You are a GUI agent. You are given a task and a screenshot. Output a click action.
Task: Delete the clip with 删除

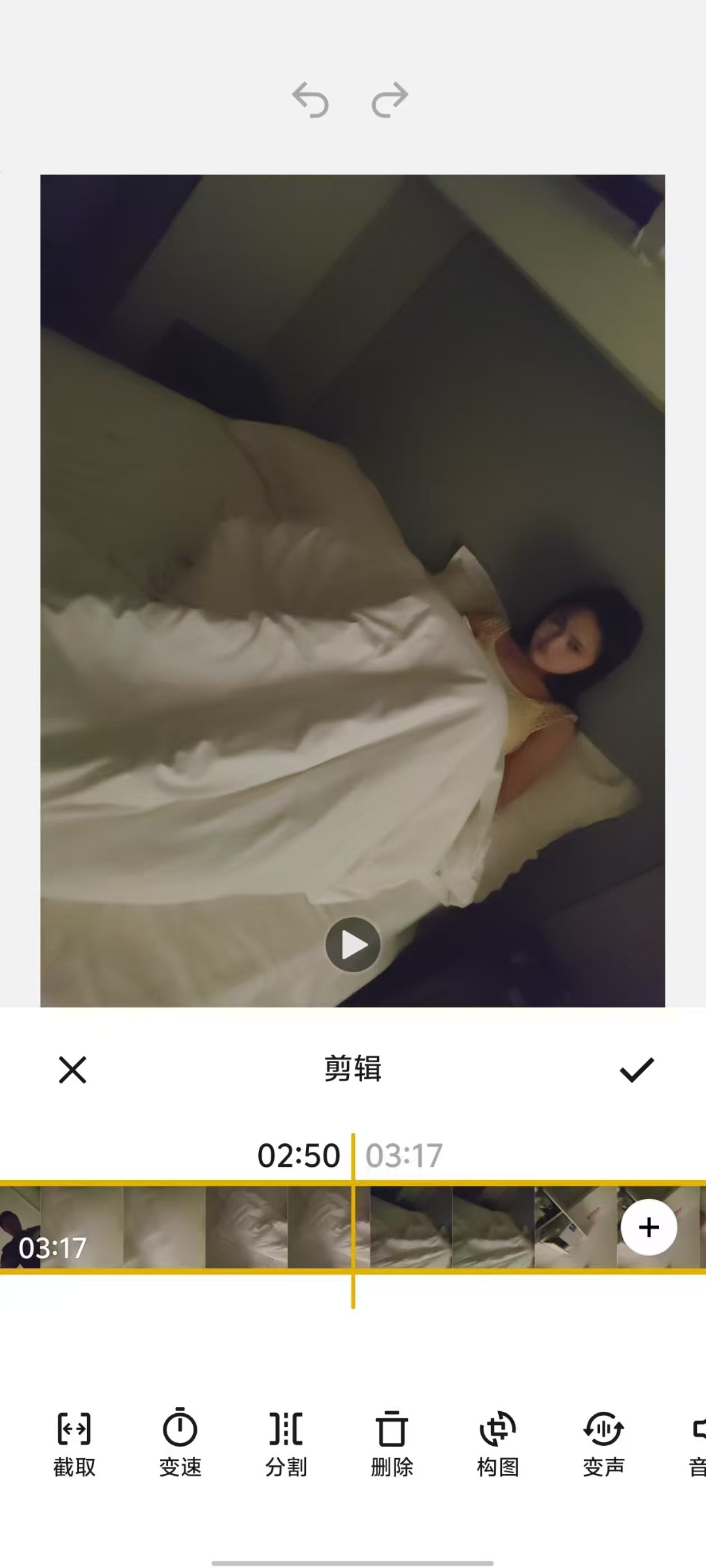click(392, 1443)
